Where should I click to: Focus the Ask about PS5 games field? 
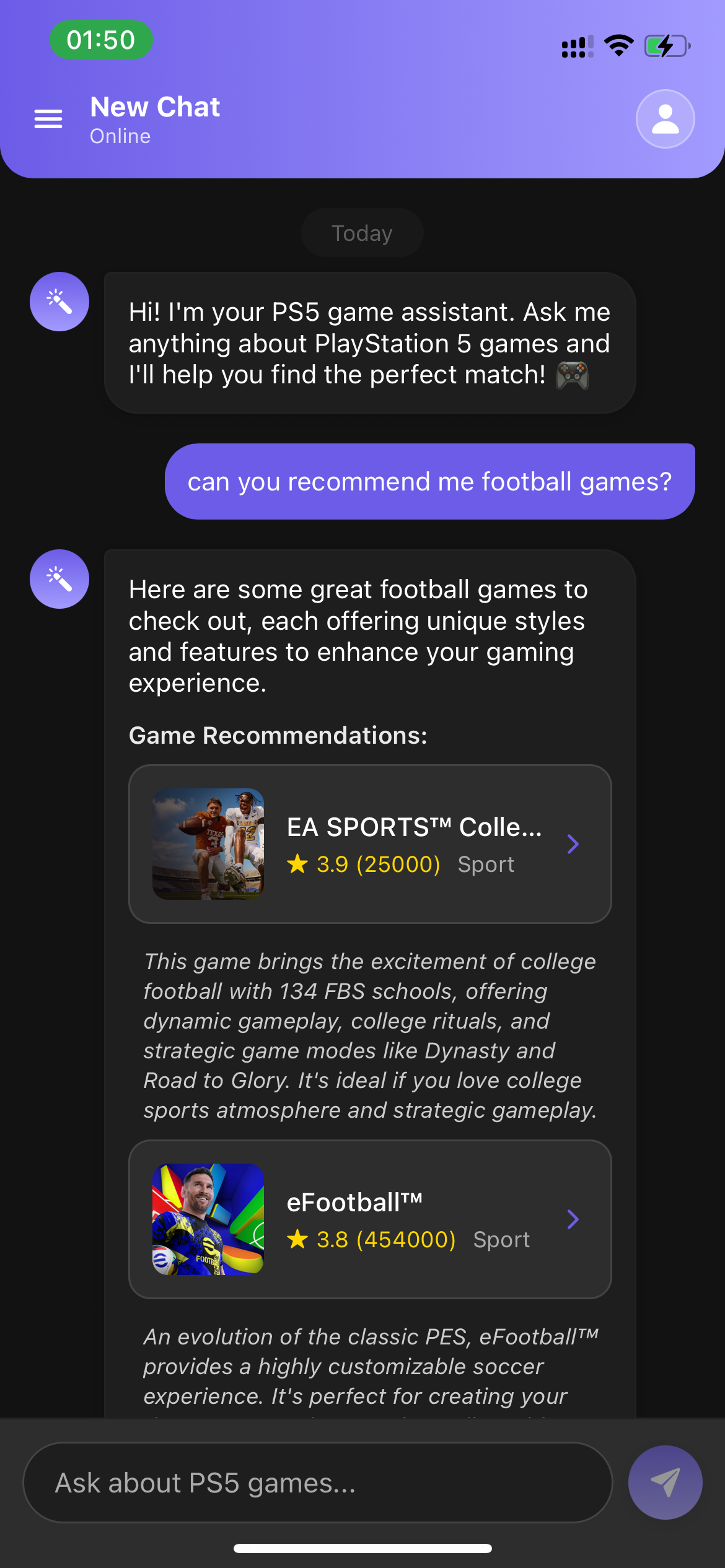pyautogui.click(x=317, y=1483)
